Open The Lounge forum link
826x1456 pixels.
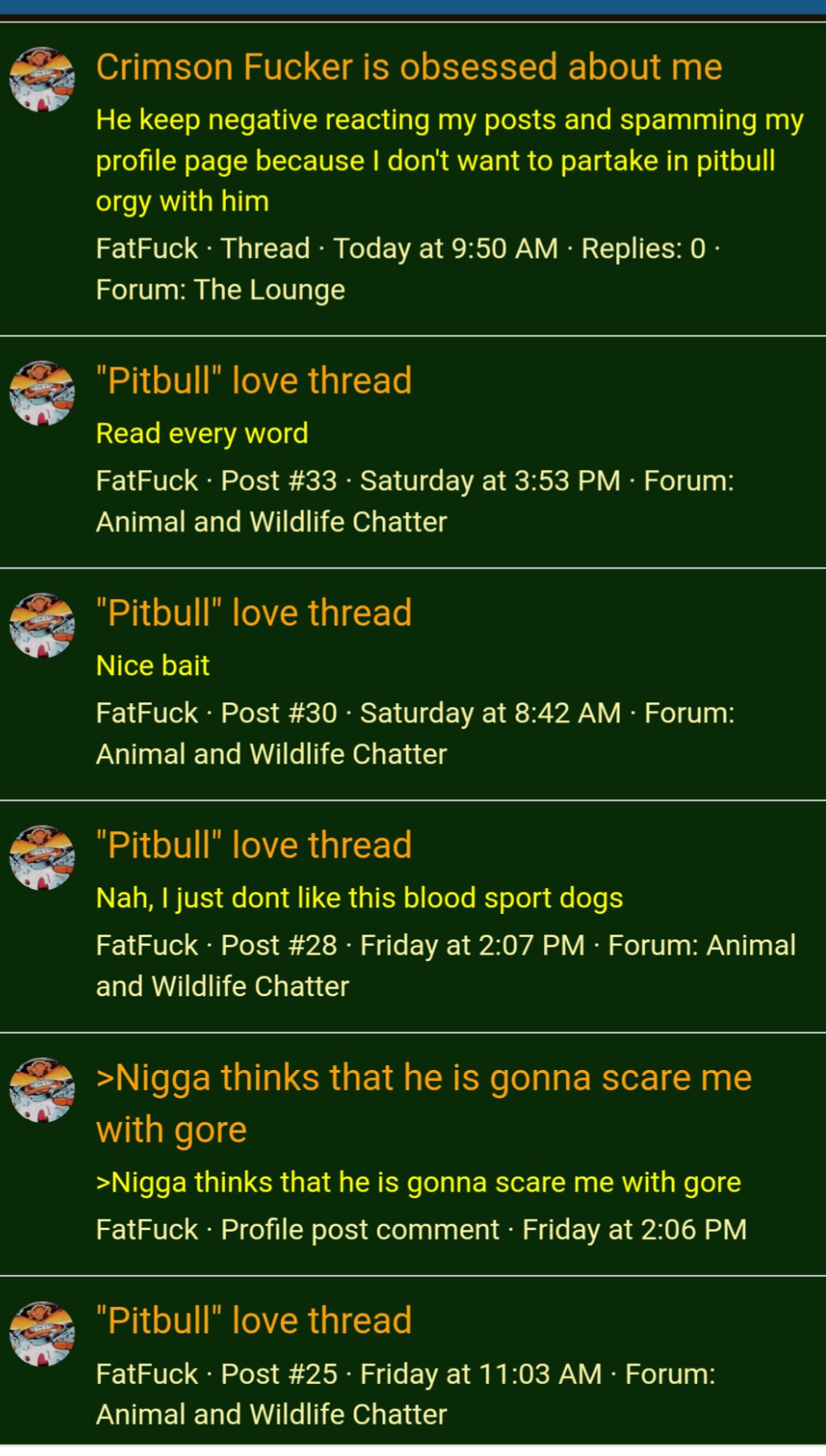pyautogui.click(x=268, y=290)
